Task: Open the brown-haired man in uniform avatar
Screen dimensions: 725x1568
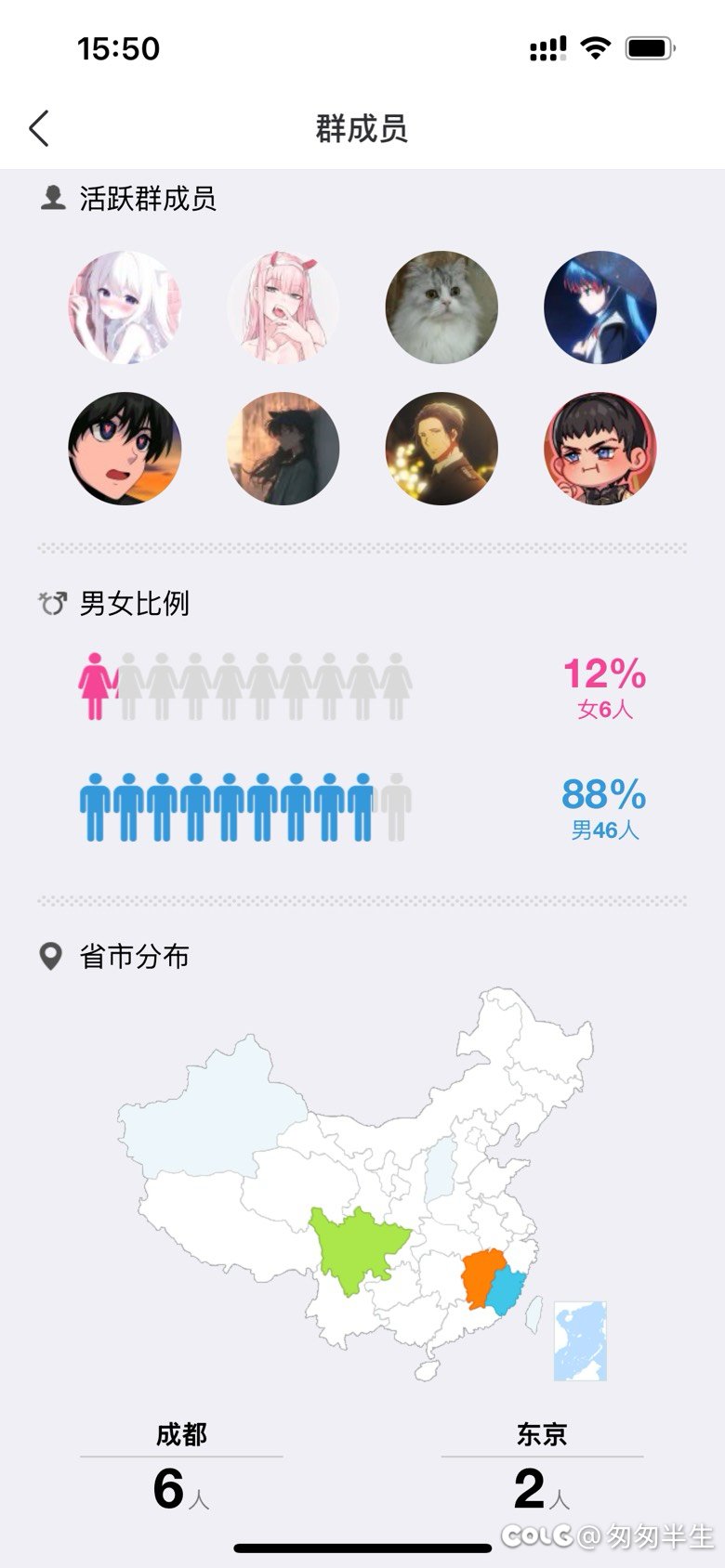Action: [442, 449]
